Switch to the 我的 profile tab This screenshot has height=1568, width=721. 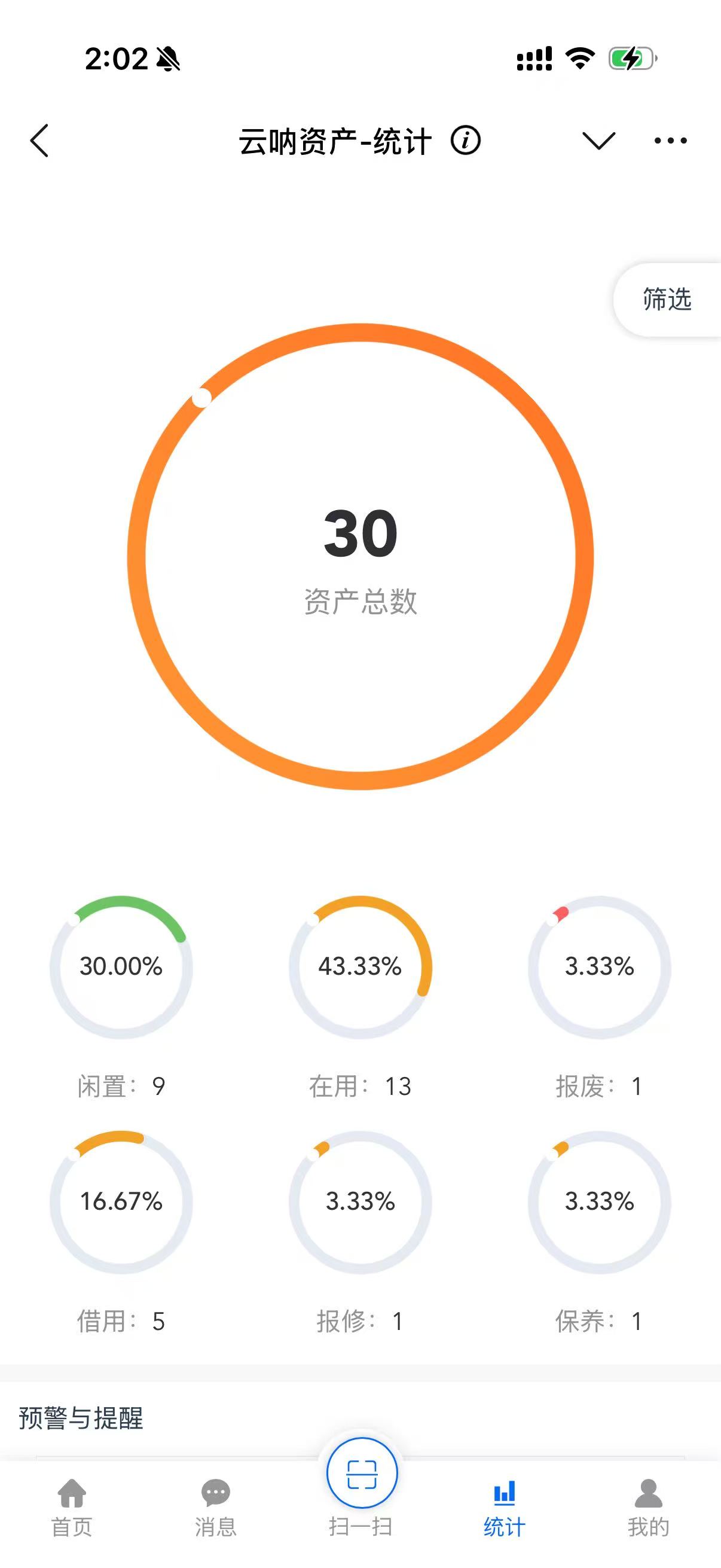point(649,1508)
